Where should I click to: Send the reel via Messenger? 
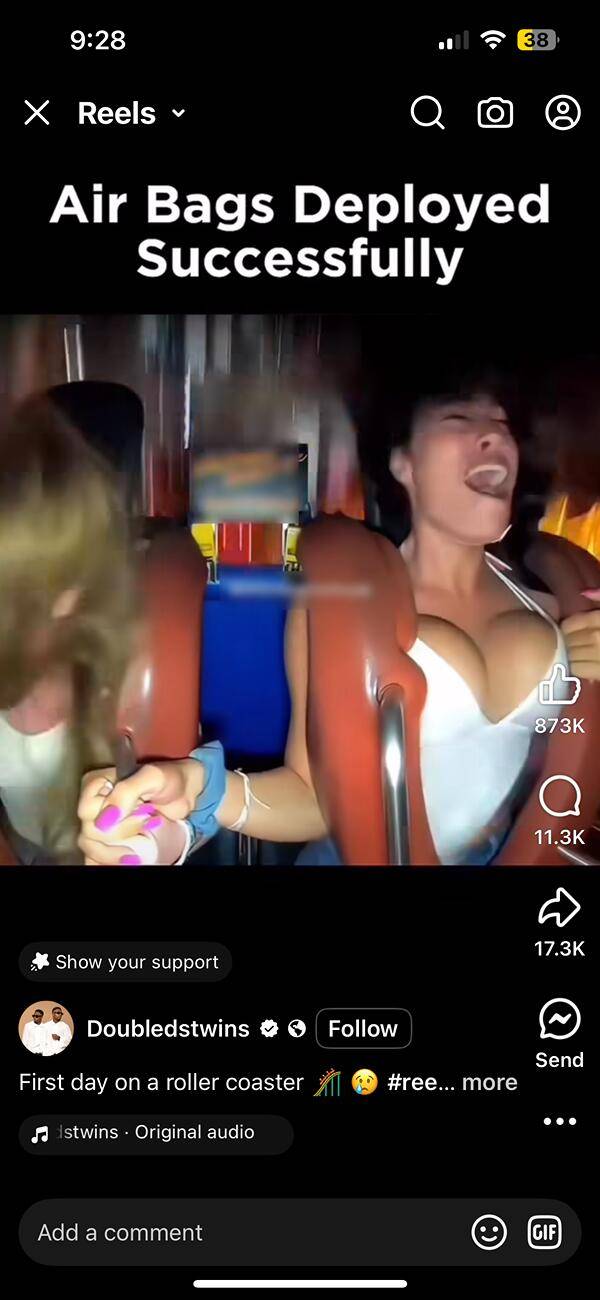pyautogui.click(x=559, y=1020)
